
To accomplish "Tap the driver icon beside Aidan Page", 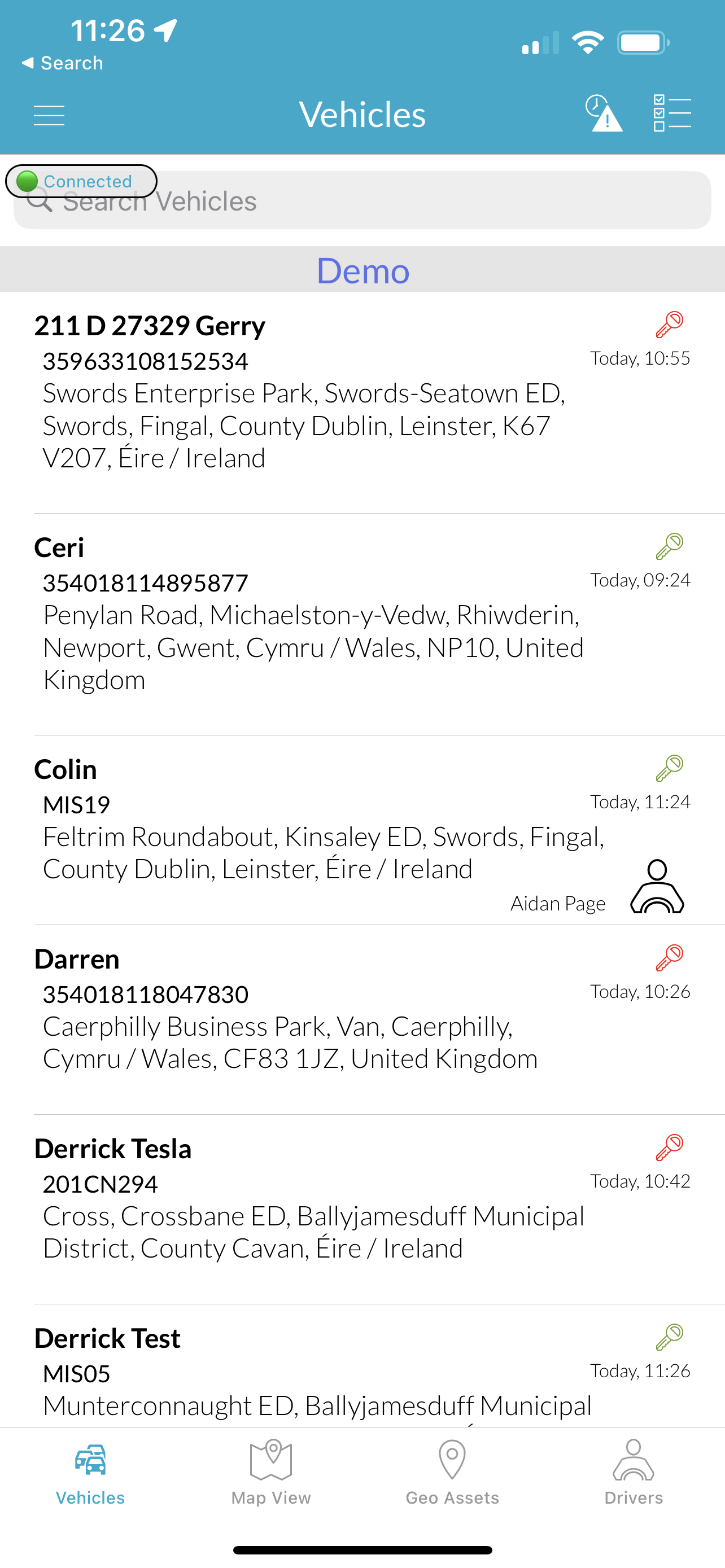I will pyautogui.click(x=657, y=886).
